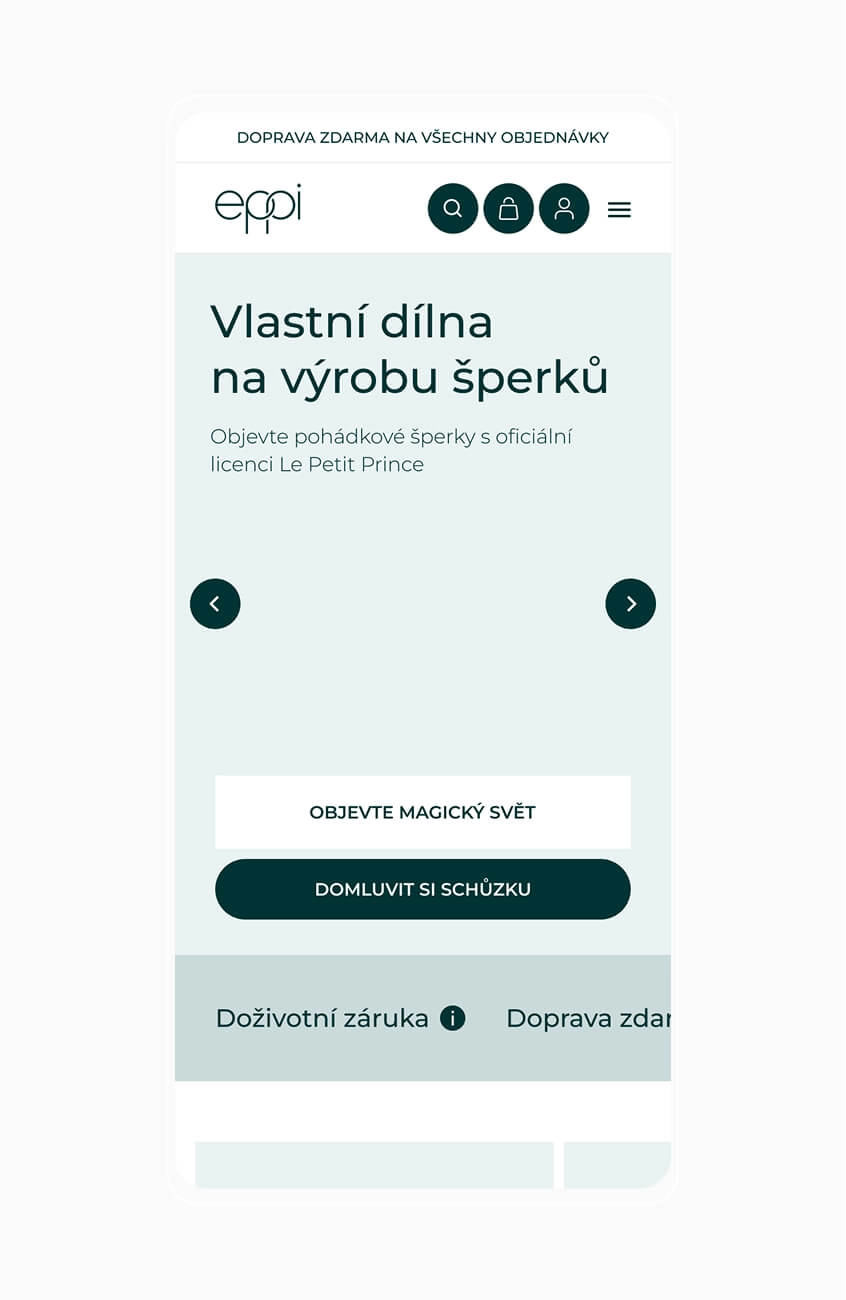Go to the previous slide
This screenshot has width=846, height=1300.
tap(215, 604)
